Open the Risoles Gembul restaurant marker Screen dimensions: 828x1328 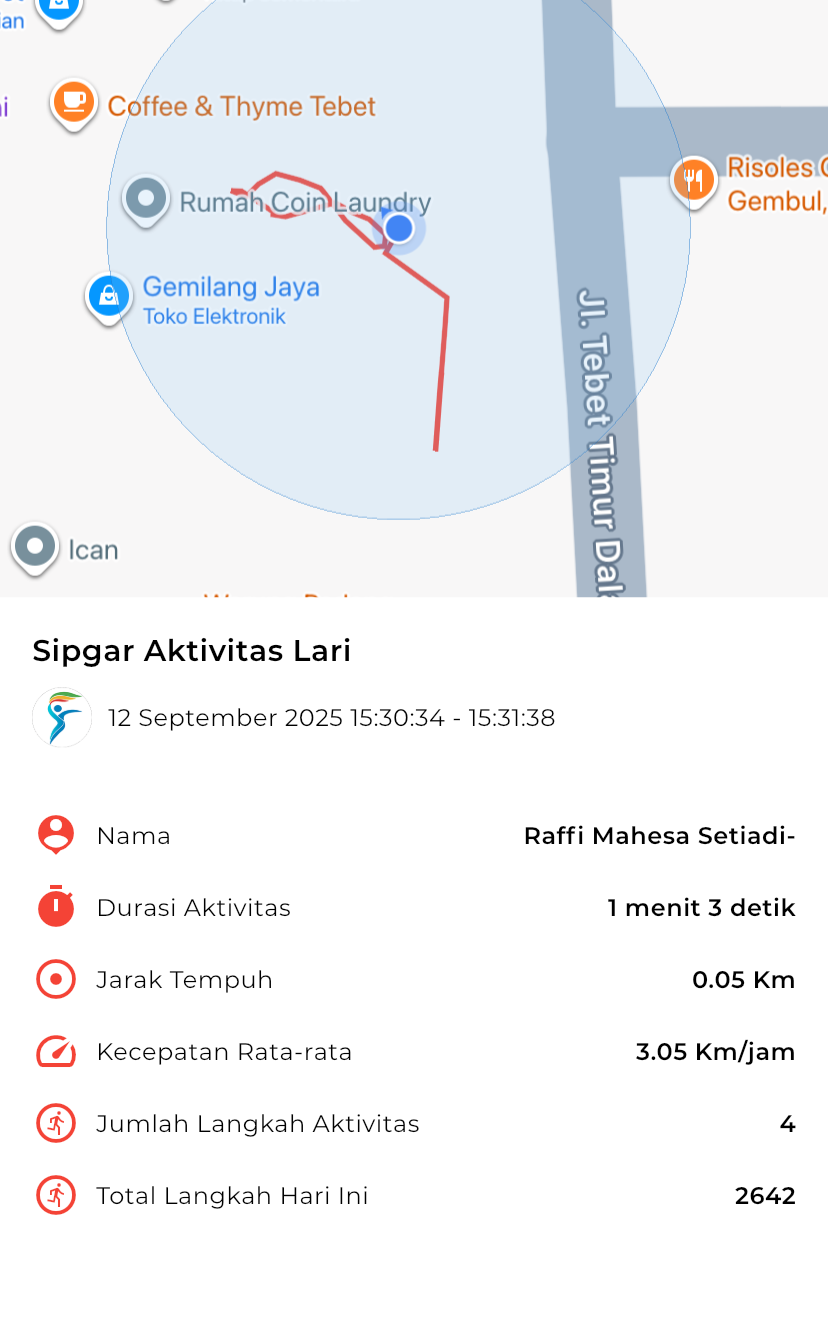(x=694, y=181)
